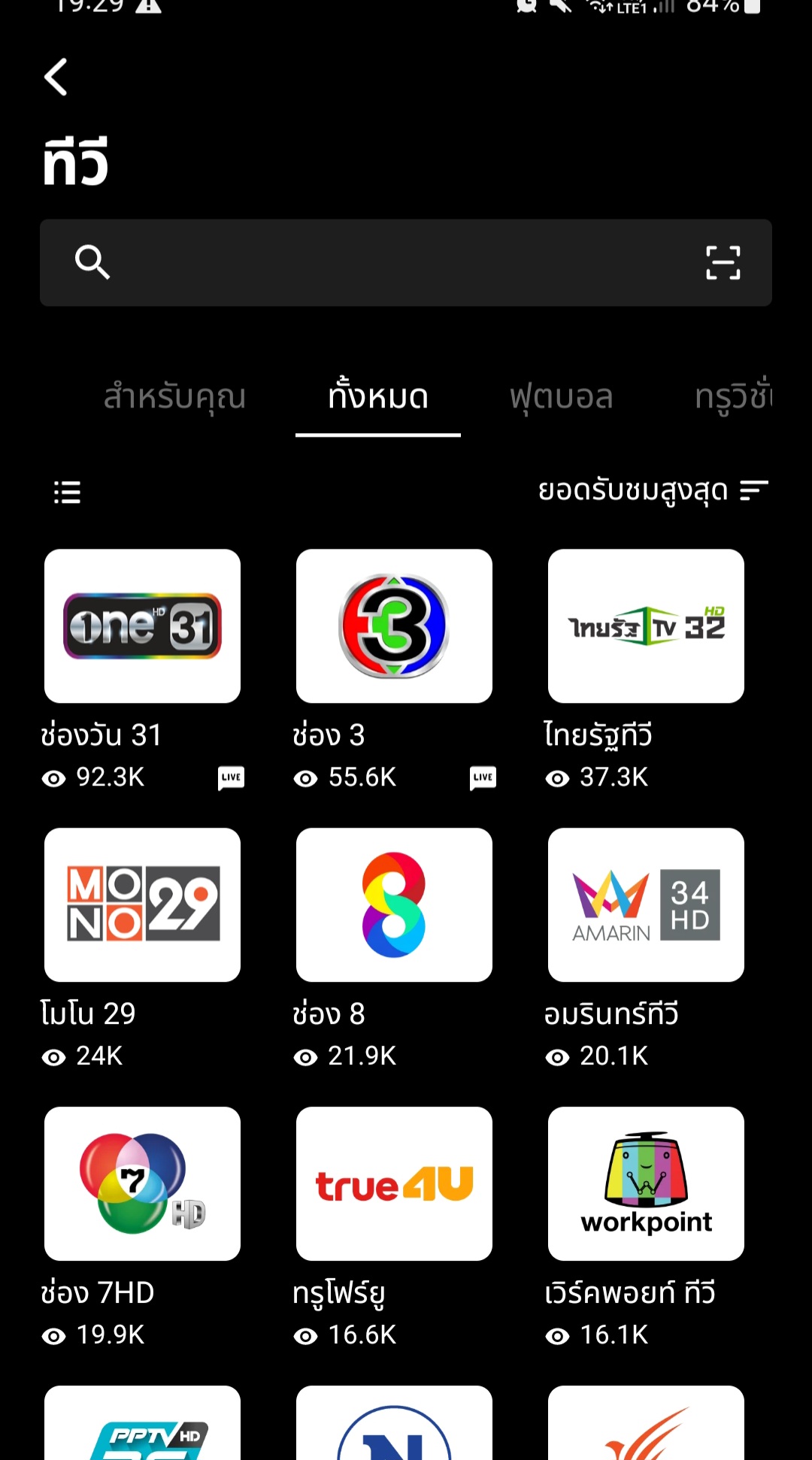812x1460 pixels.
Task: Open ช่อง 8 channel
Action: coord(394,904)
